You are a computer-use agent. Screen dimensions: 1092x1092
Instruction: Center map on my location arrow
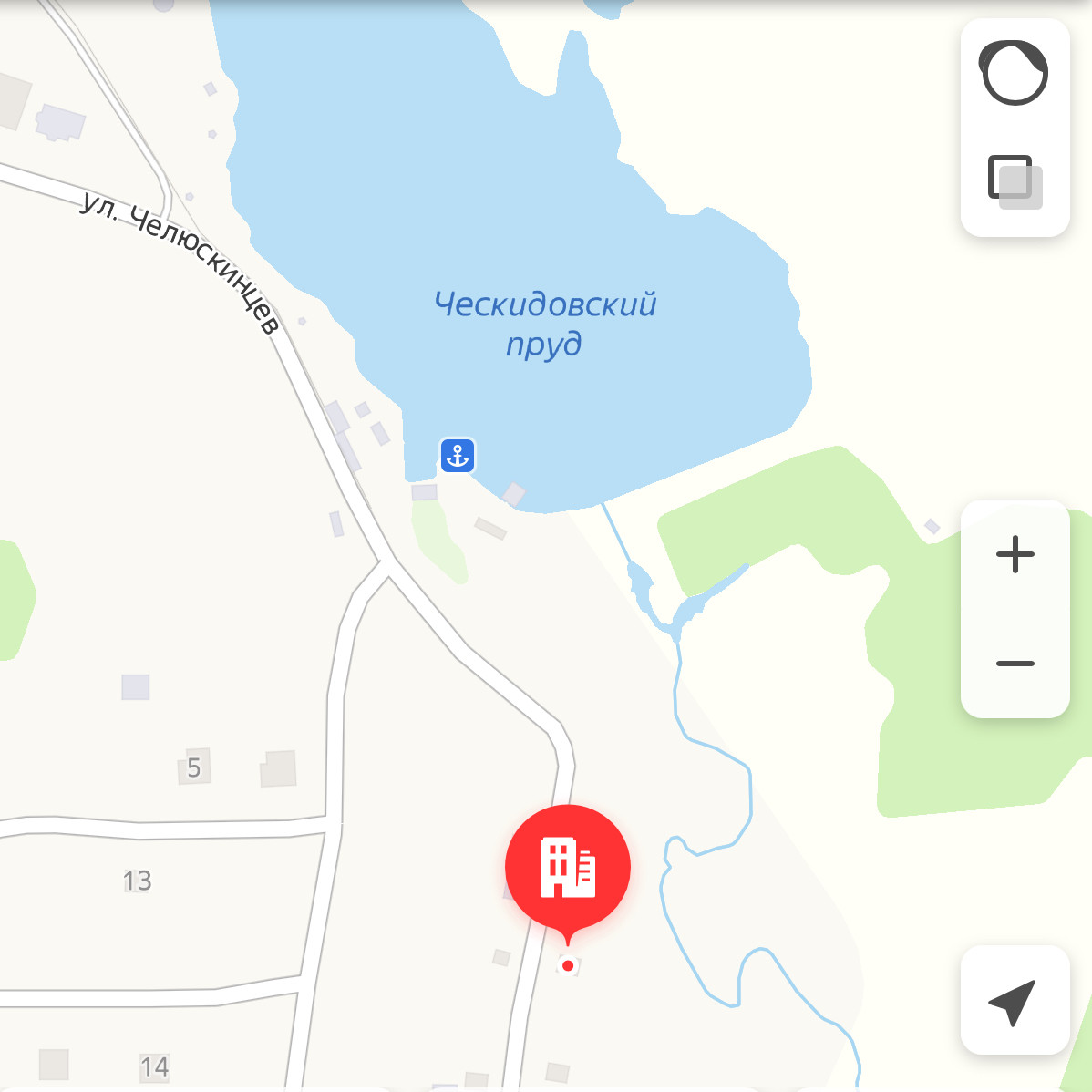pyautogui.click(x=1014, y=1000)
